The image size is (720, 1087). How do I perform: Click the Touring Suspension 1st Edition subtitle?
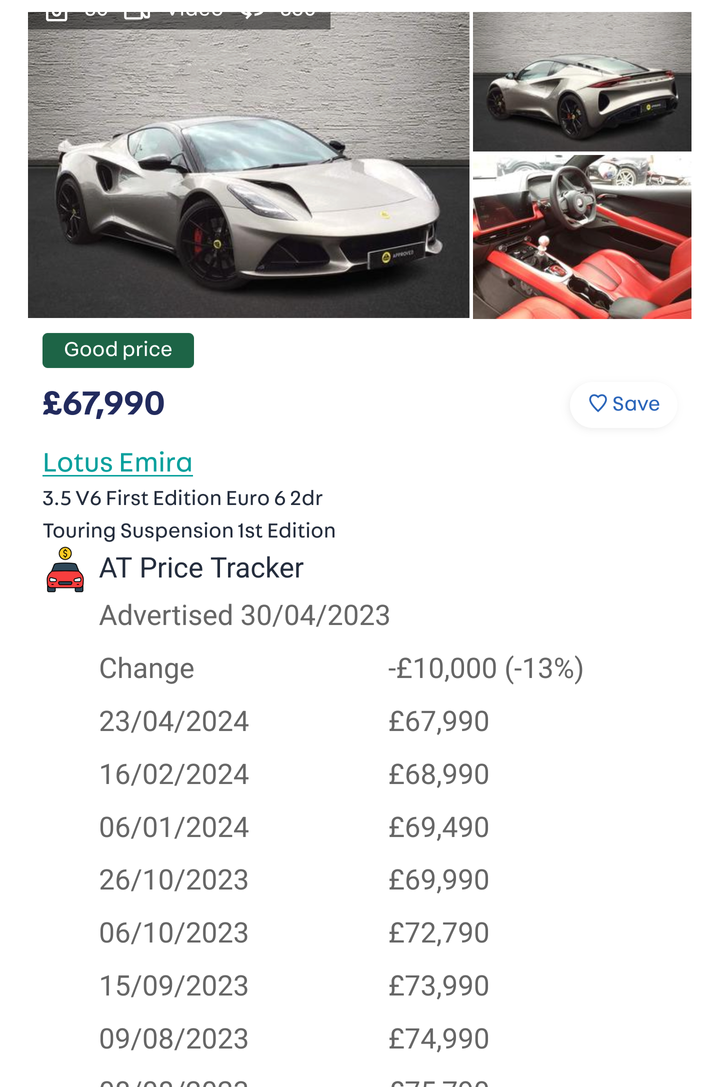click(188, 530)
